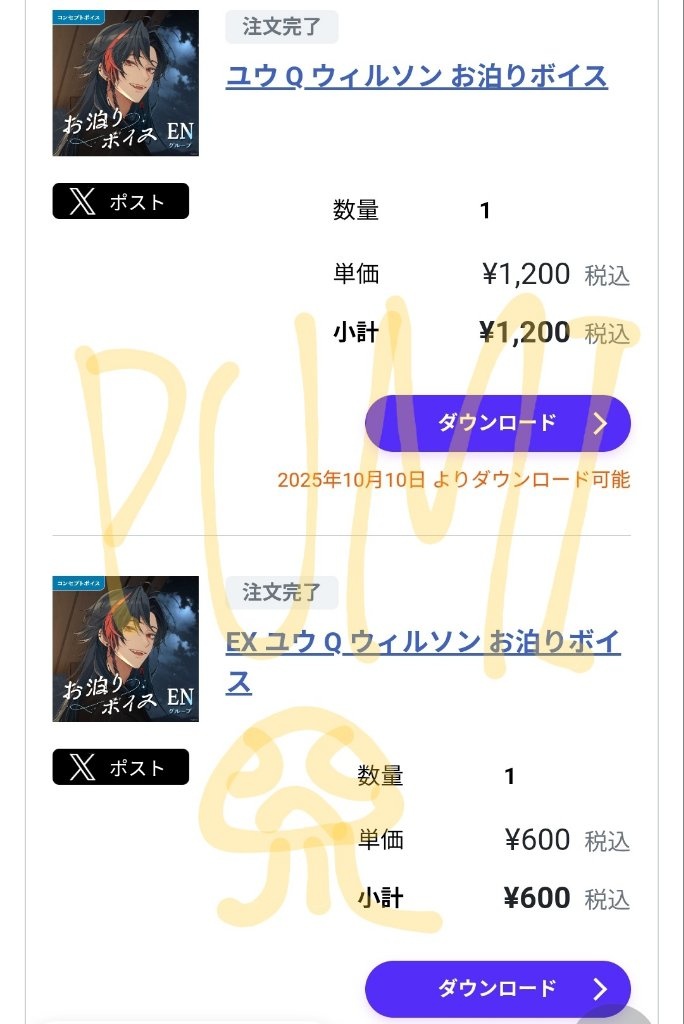This screenshot has width=684, height=1024.
Task: Open the EX ユウ Q ウィルソン お泊りボイス link
Action: coord(422,642)
